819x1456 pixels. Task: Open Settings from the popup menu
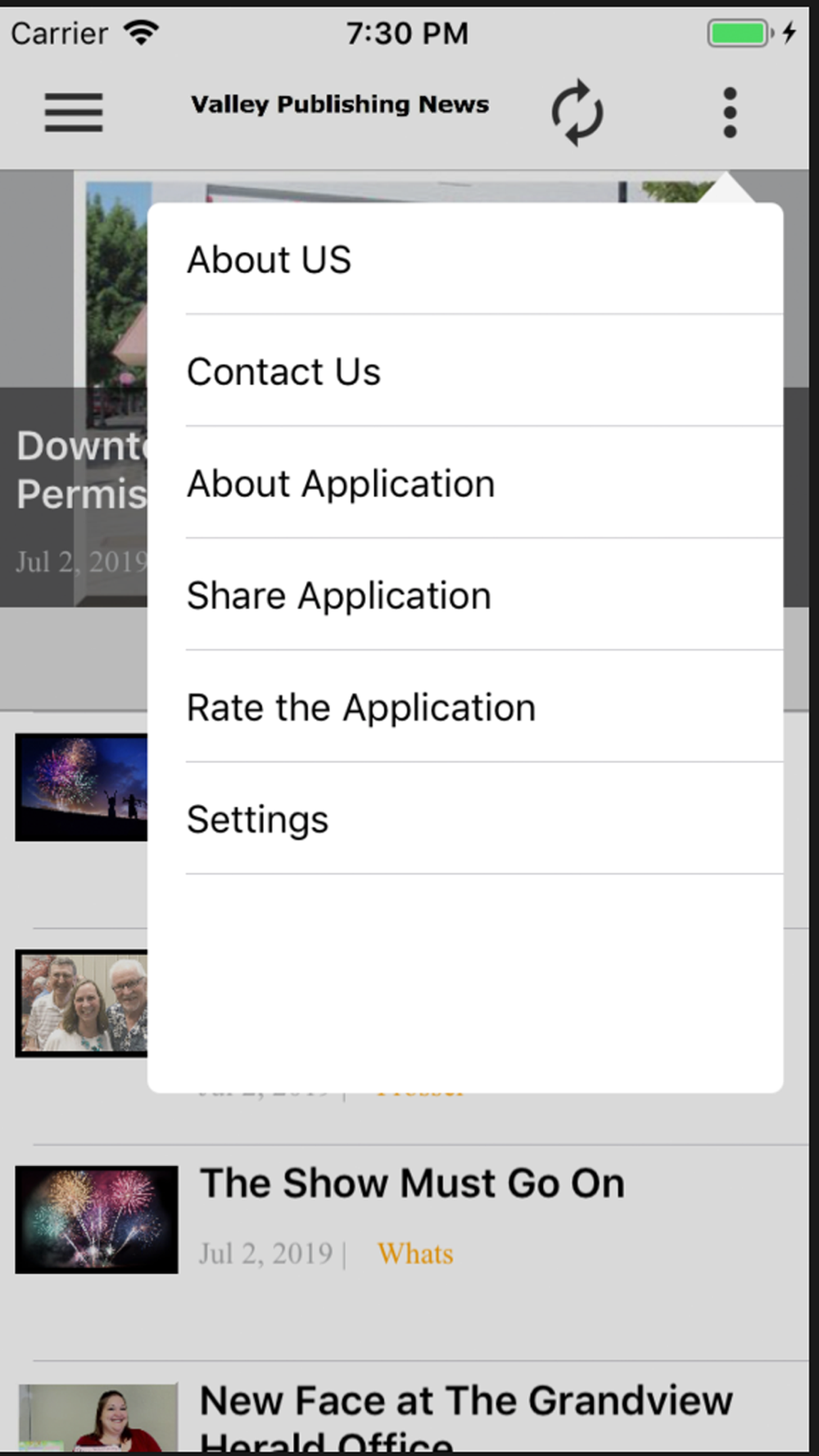[465, 819]
